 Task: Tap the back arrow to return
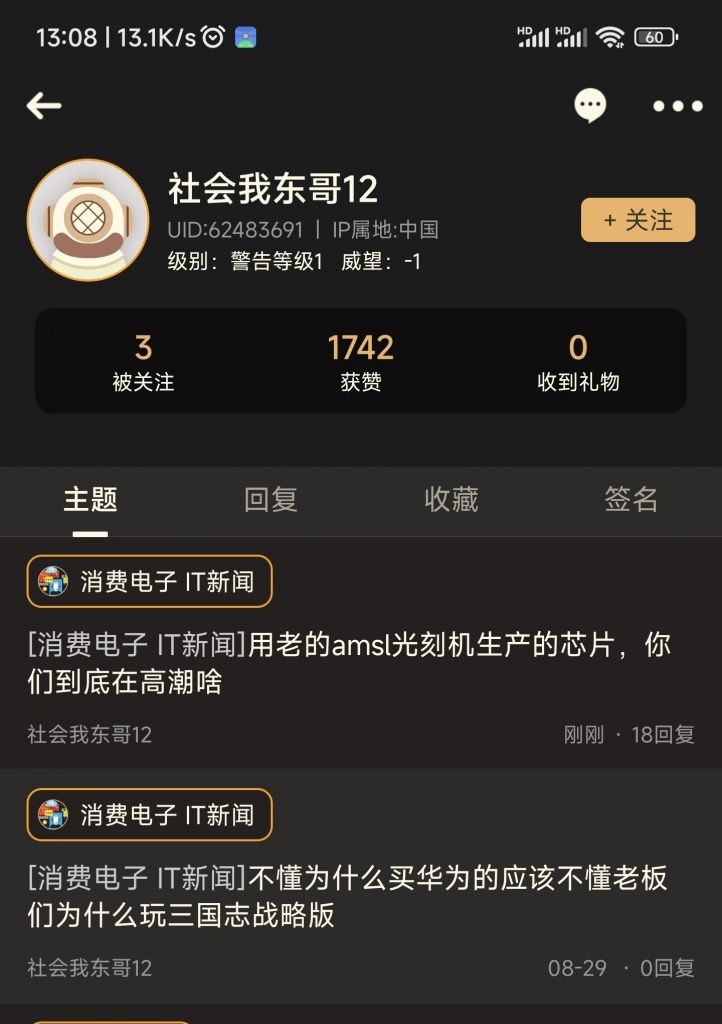point(44,105)
